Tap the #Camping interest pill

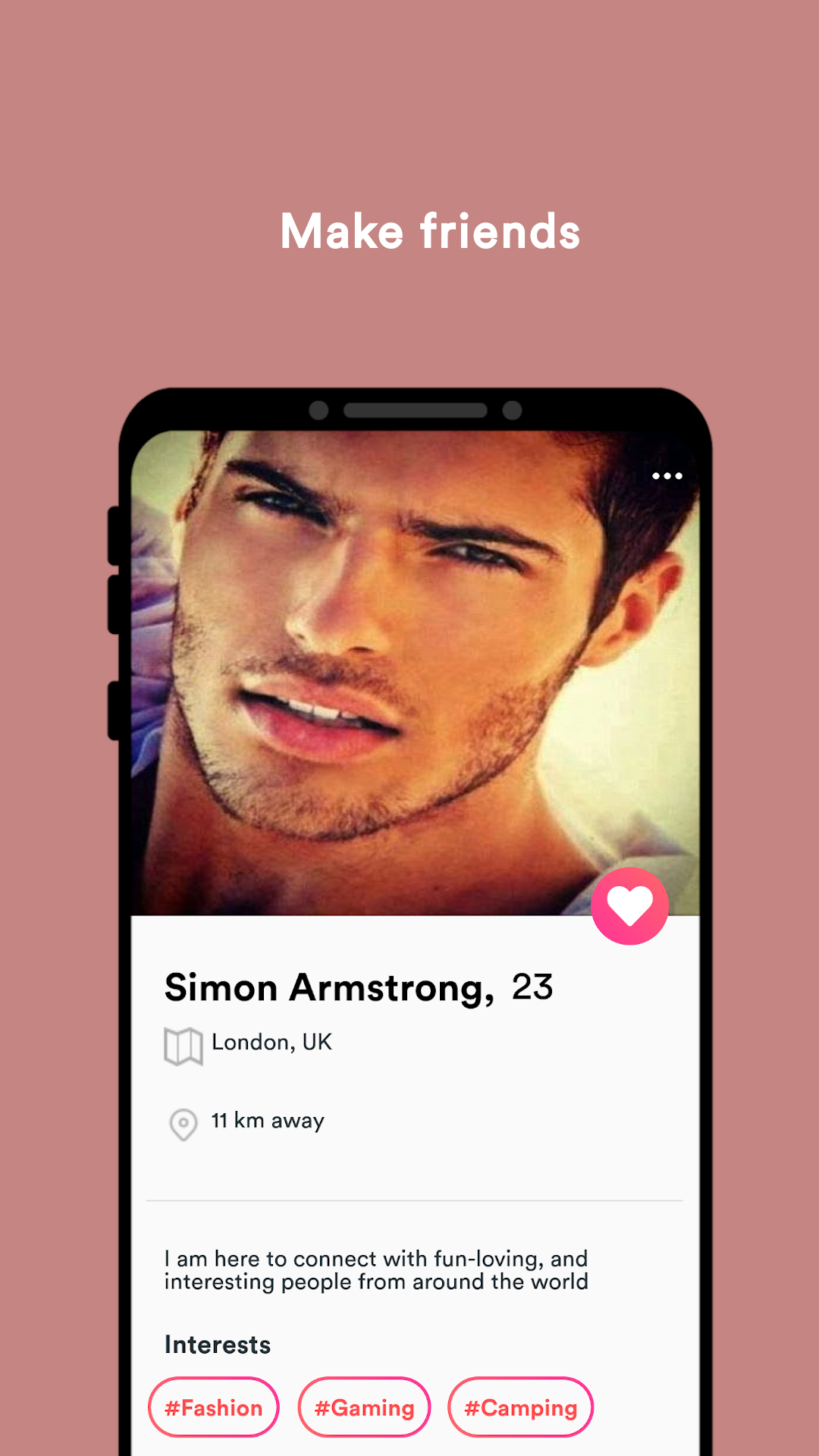pos(520,1407)
